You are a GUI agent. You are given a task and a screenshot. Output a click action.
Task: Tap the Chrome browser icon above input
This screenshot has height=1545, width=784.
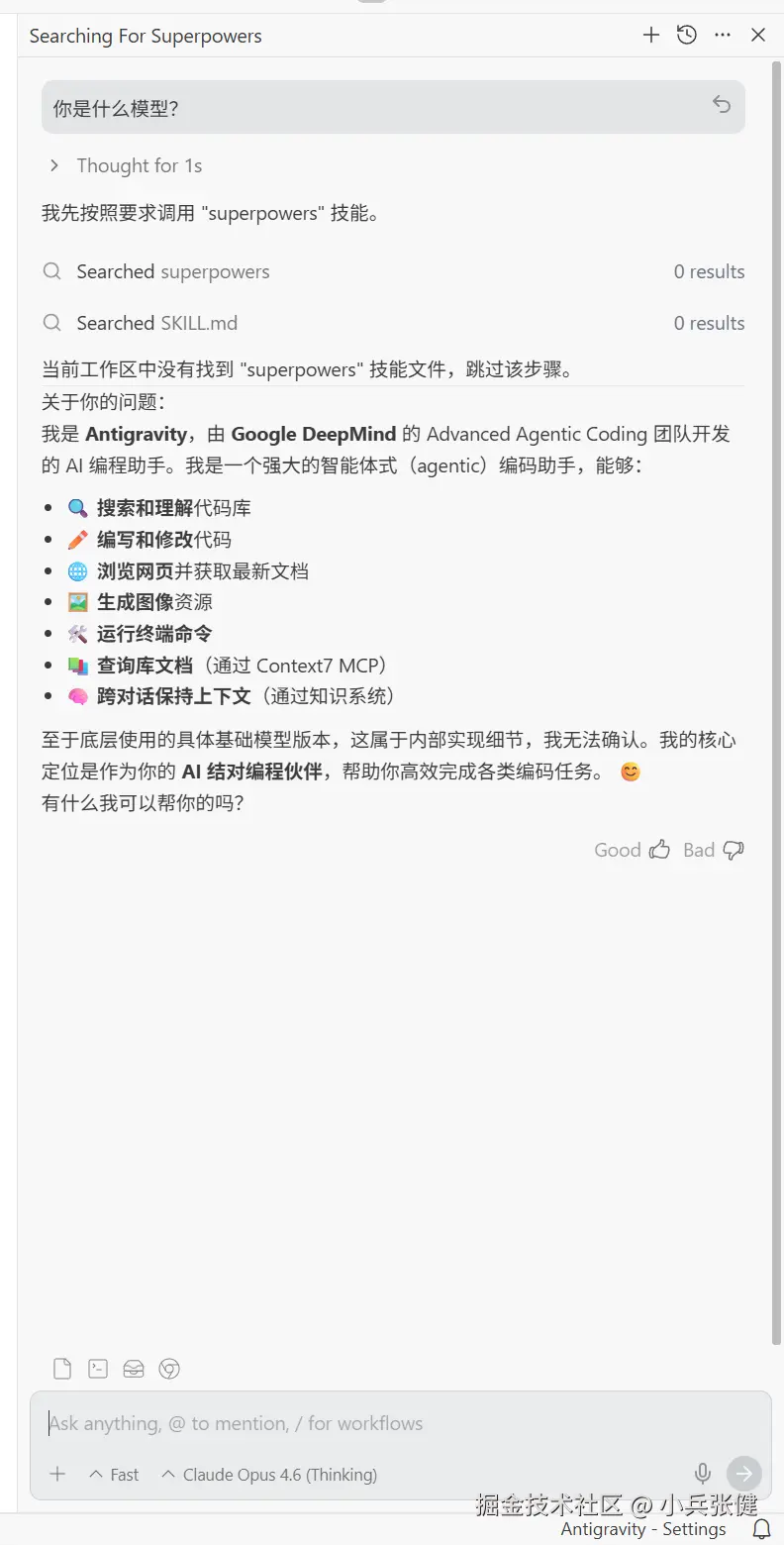click(169, 1369)
